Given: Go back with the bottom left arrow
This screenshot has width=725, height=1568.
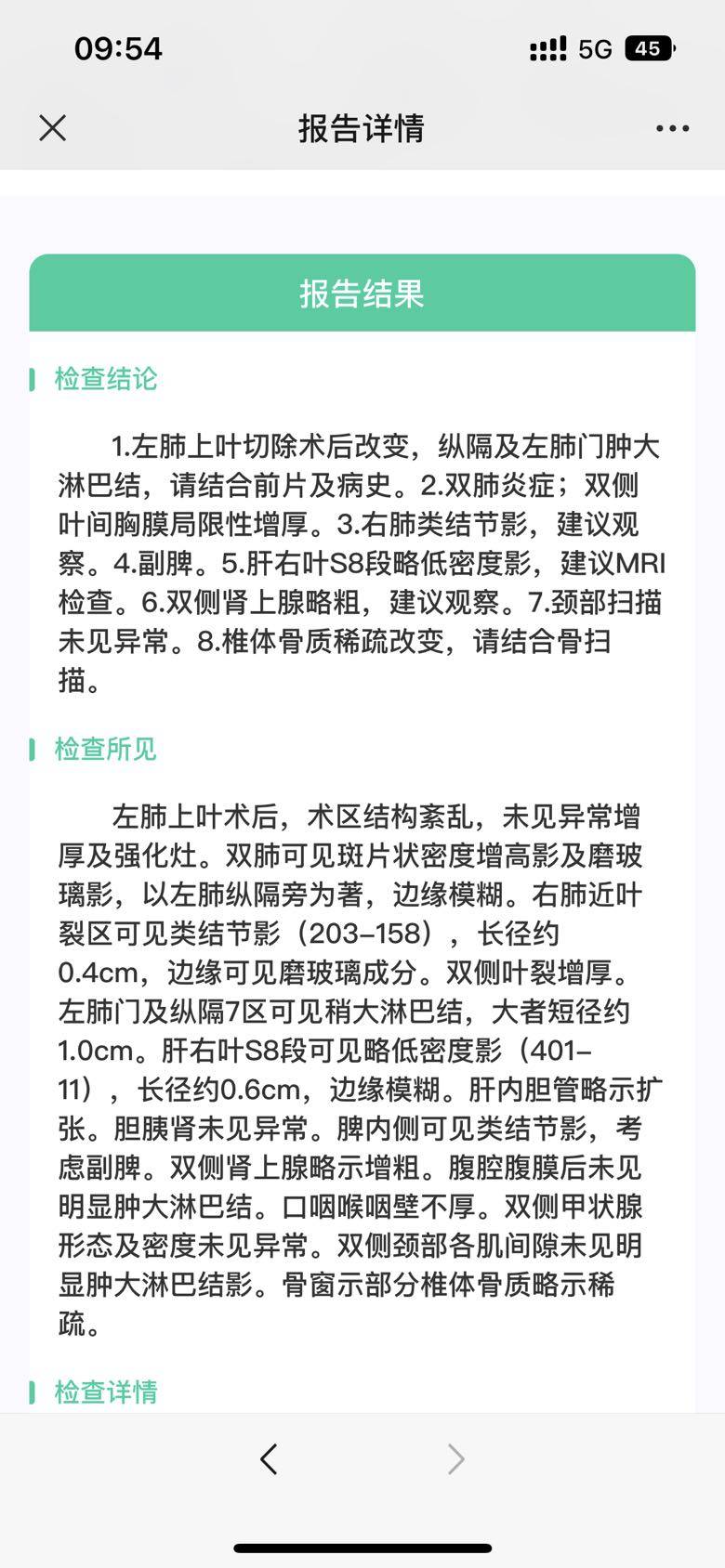Looking at the screenshot, I should point(269,1458).
